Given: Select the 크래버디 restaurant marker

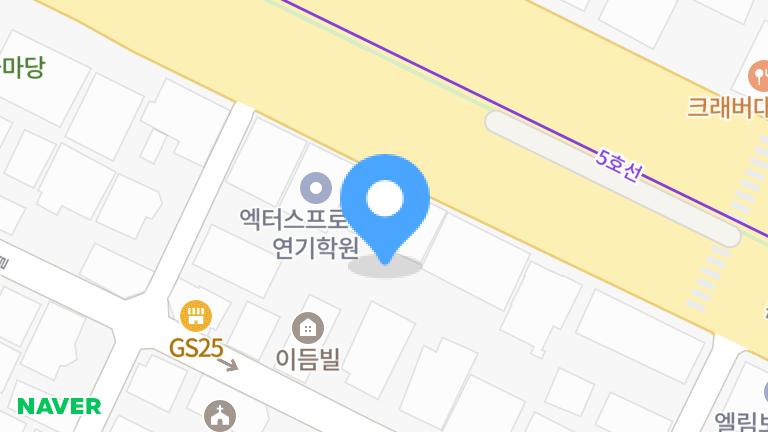Looking at the screenshot, I should (758, 74).
